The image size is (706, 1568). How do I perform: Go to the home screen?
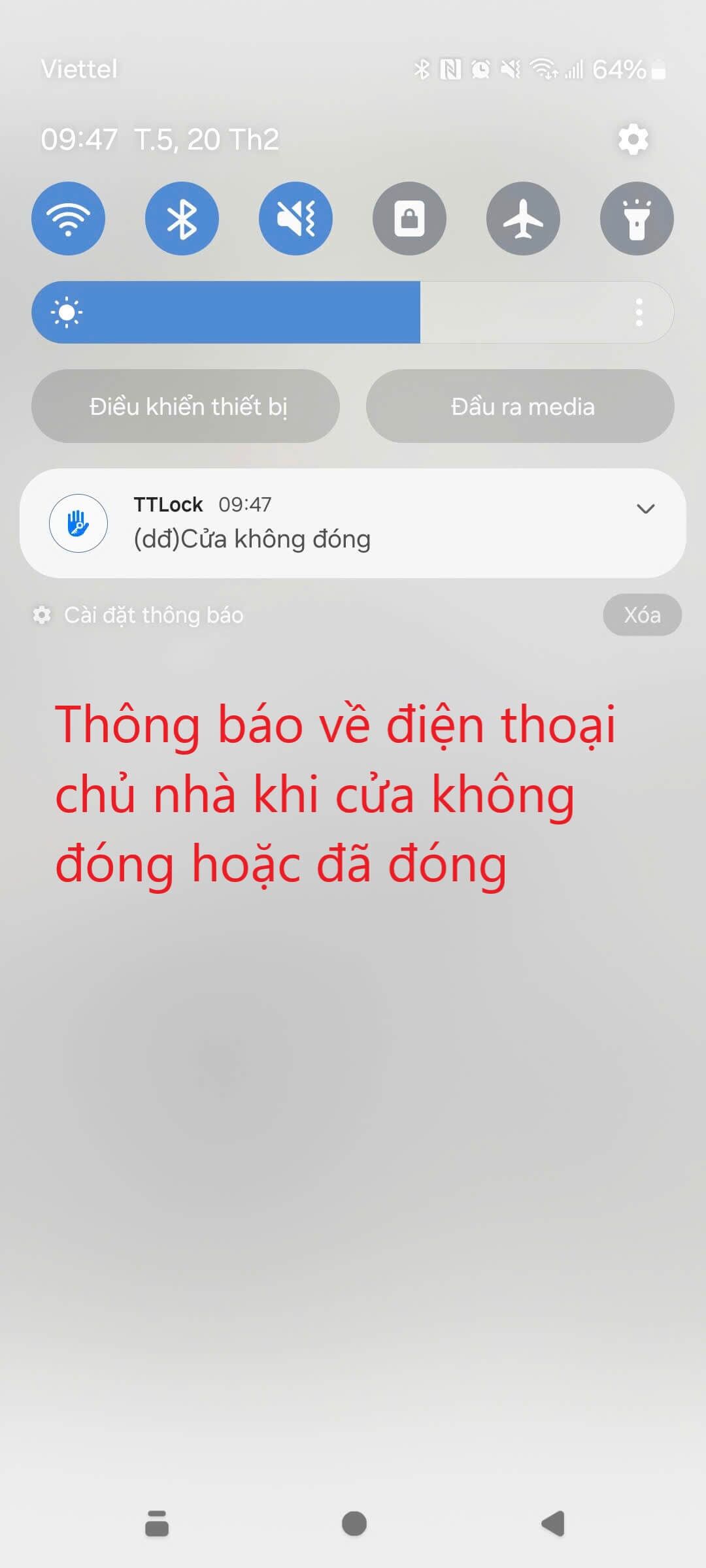[x=354, y=1524]
